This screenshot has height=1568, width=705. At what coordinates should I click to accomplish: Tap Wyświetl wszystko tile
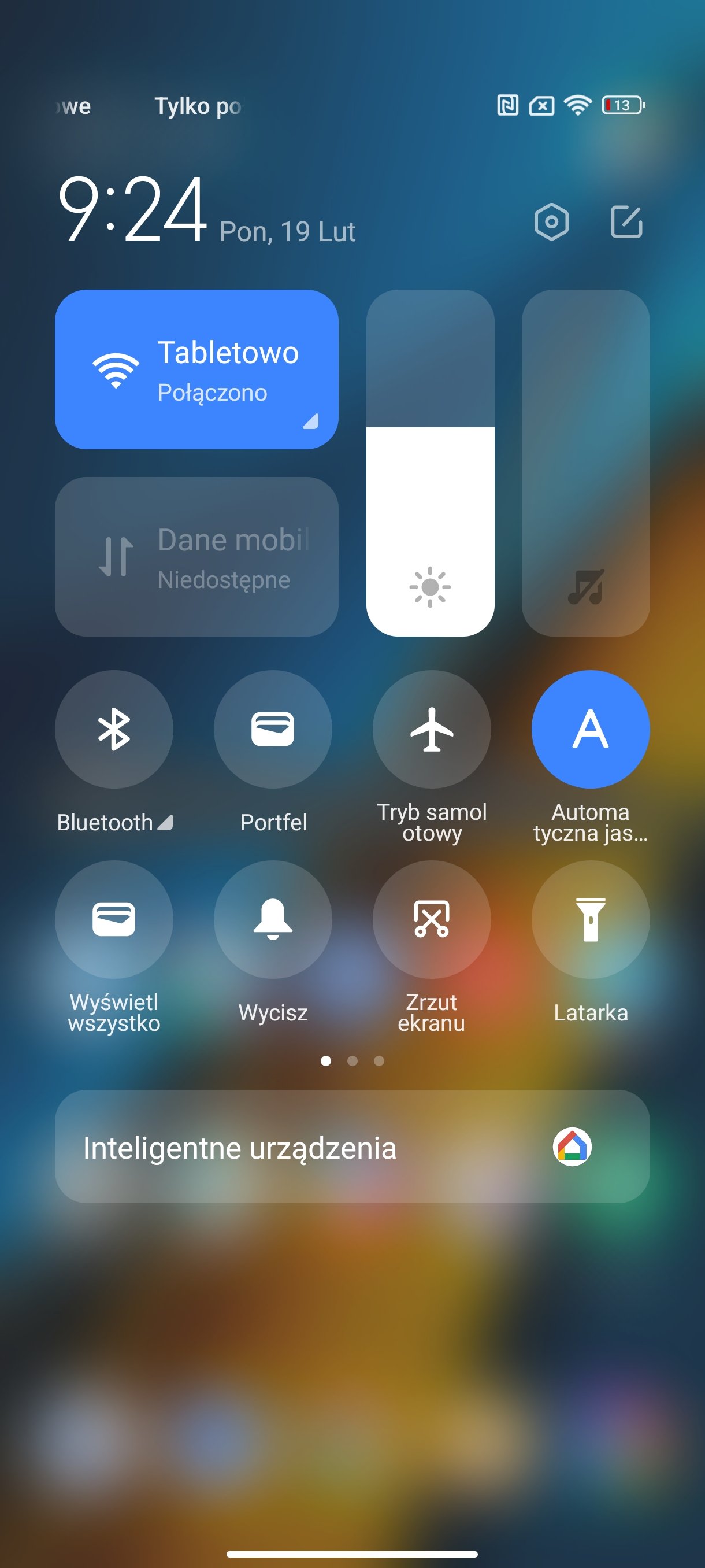point(114,919)
